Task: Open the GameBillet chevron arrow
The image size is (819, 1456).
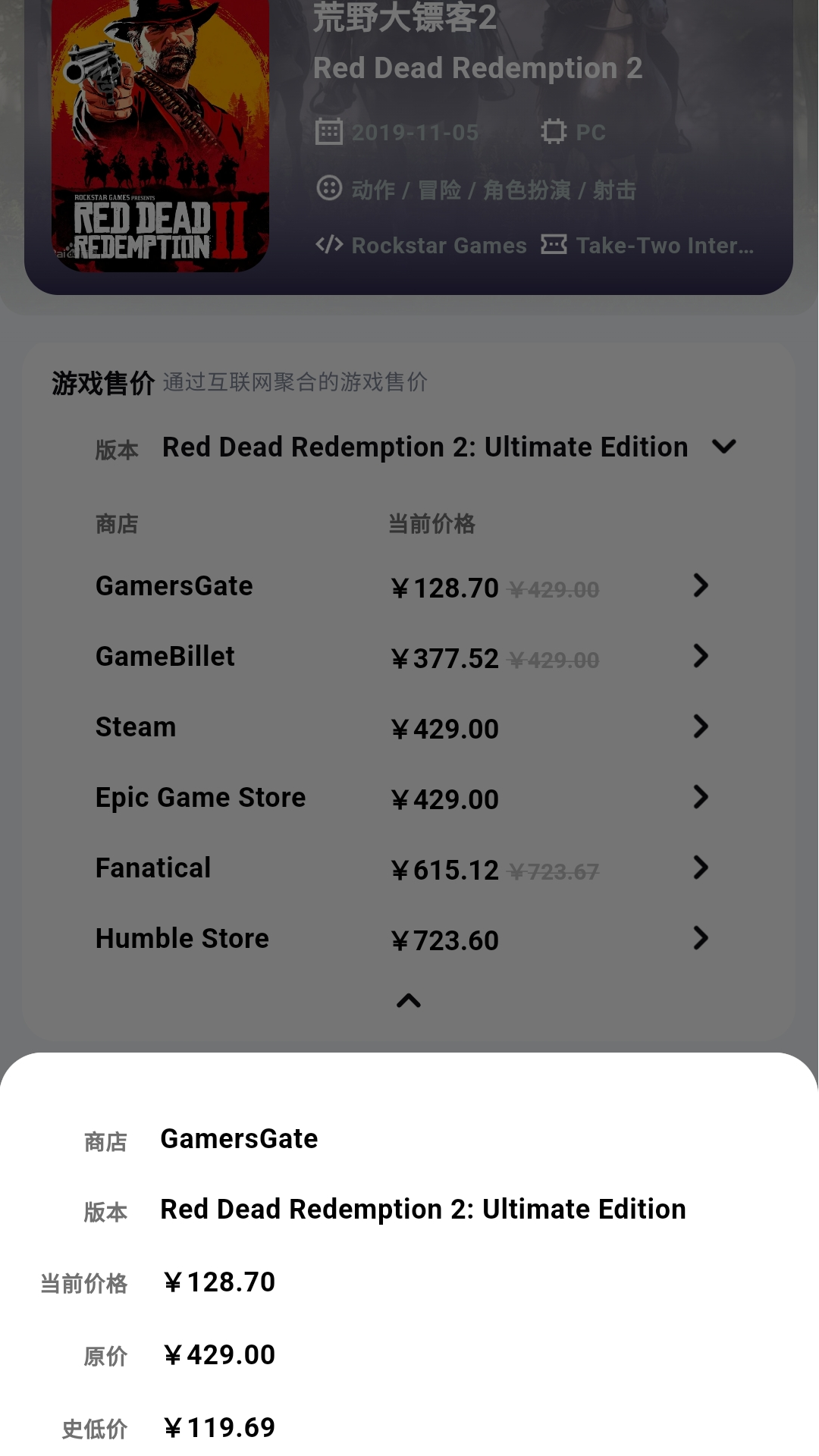Action: 699,656
